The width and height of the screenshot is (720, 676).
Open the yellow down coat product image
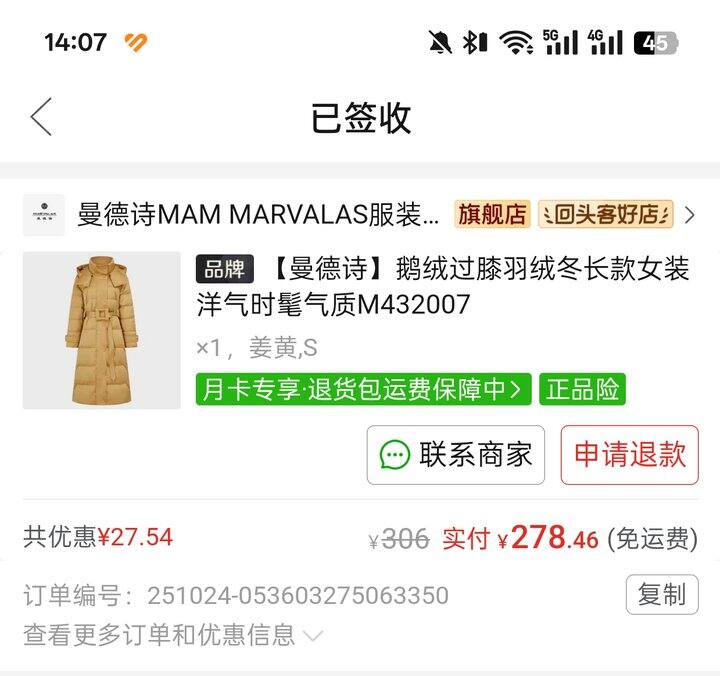point(101,330)
